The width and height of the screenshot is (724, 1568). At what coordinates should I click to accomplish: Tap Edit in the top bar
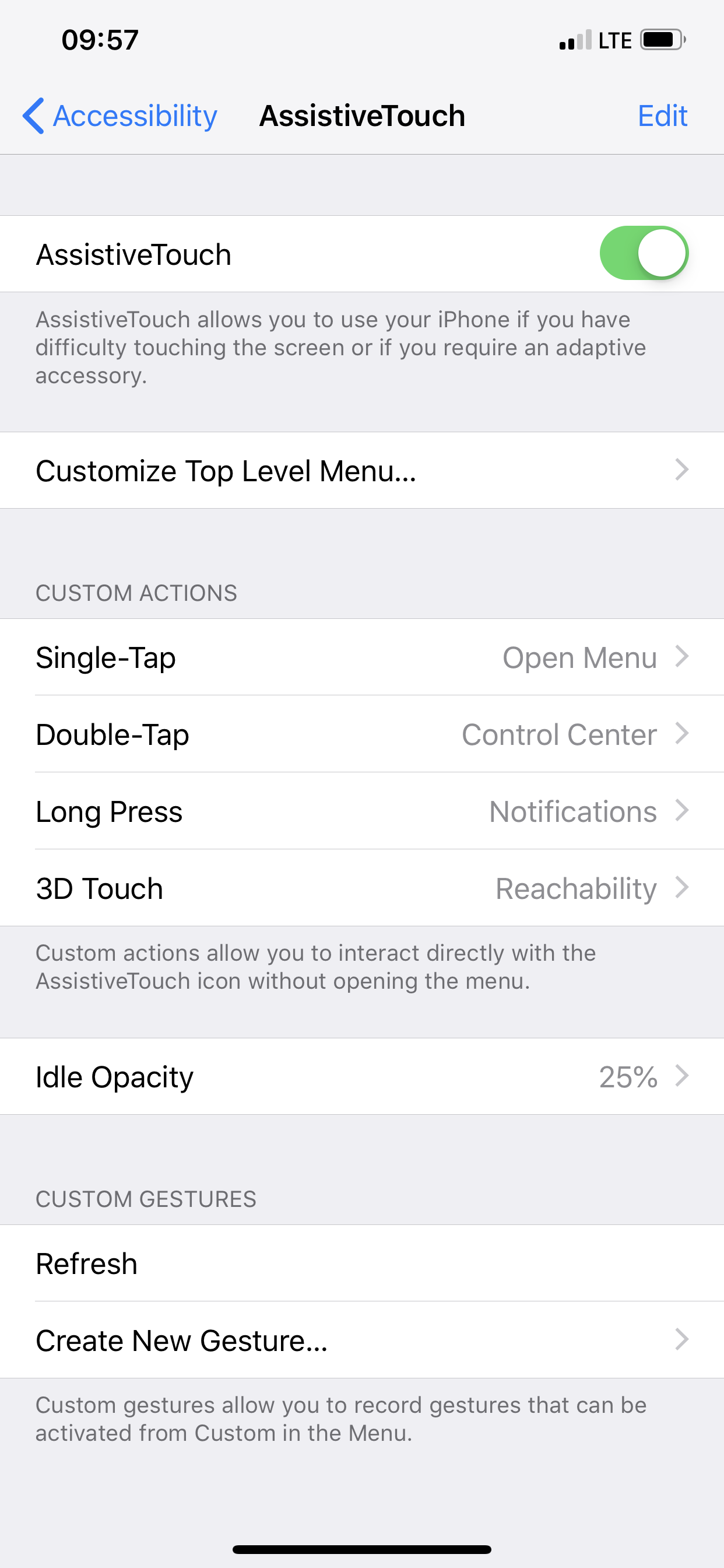pyautogui.click(x=662, y=116)
